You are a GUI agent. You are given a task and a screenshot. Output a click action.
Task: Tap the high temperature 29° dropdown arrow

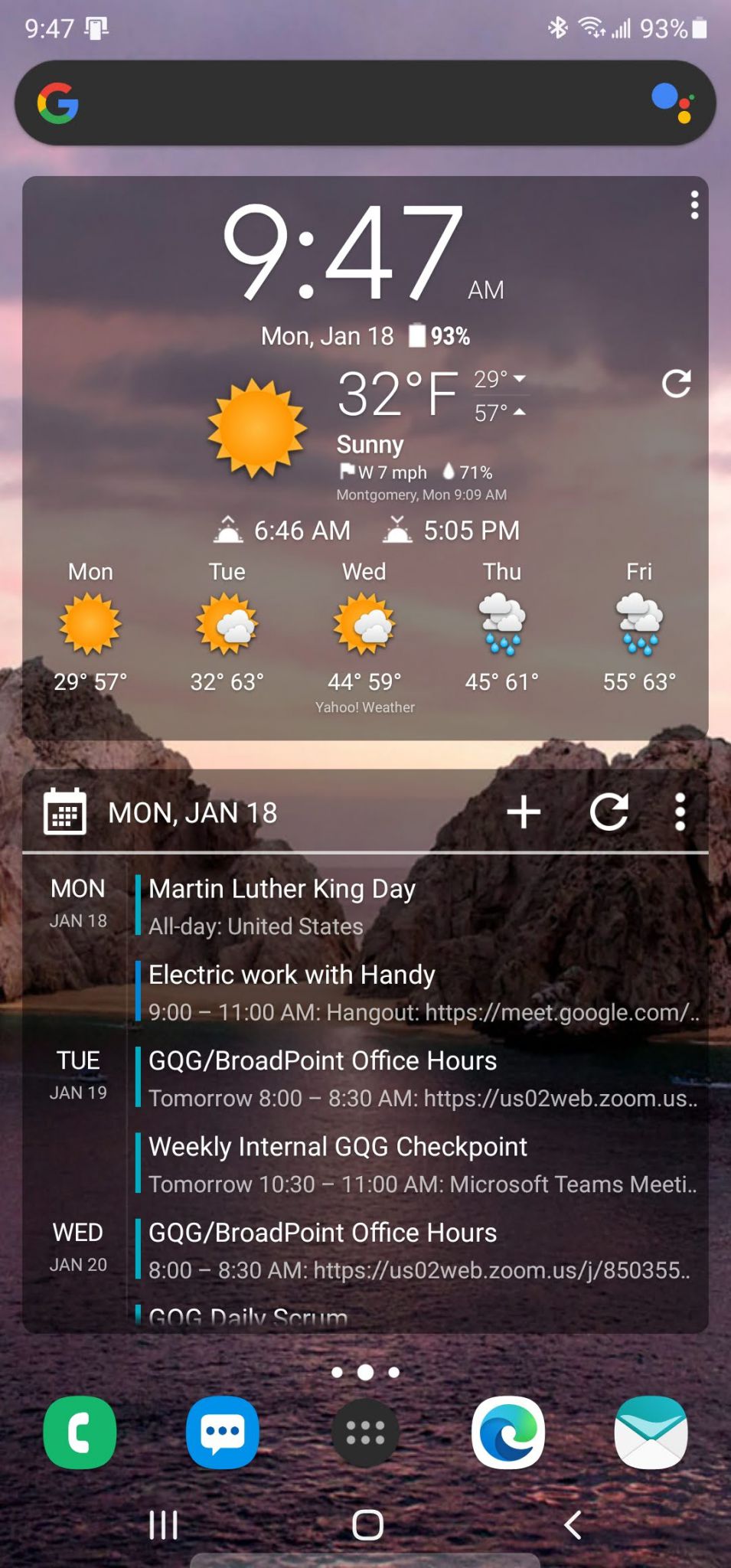click(x=520, y=377)
